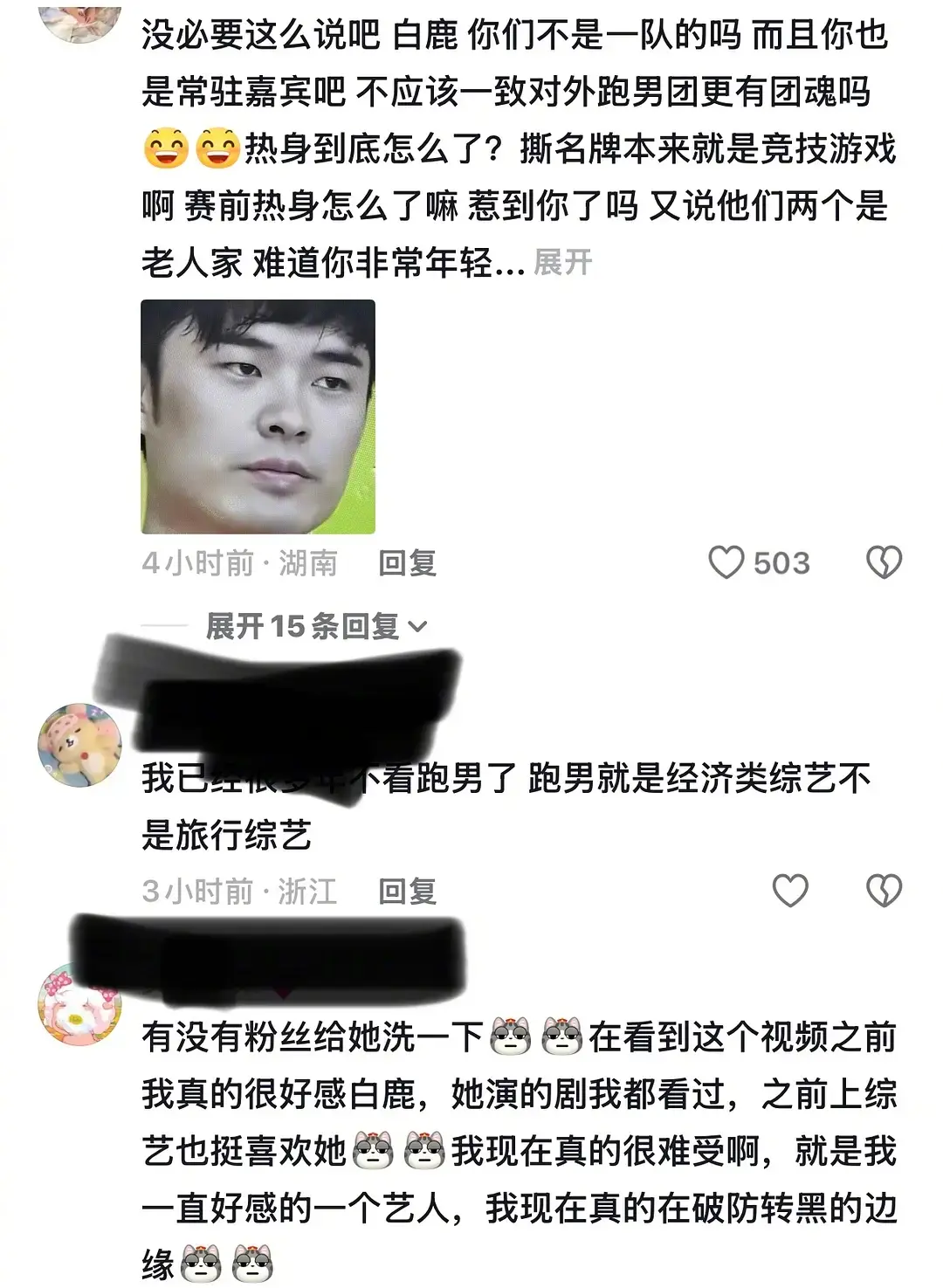The image size is (943, 1288).
Task: Reply to the 湖南 comment
Action: point(407,563)
